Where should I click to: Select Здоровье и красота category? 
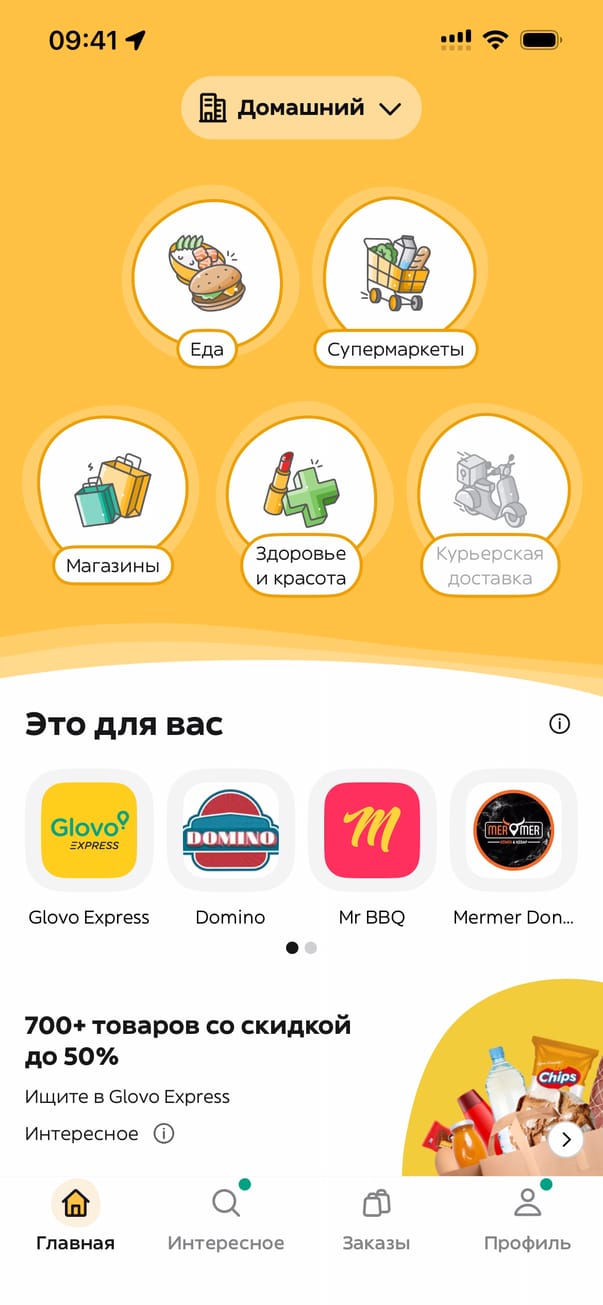[x=301, y=495]
